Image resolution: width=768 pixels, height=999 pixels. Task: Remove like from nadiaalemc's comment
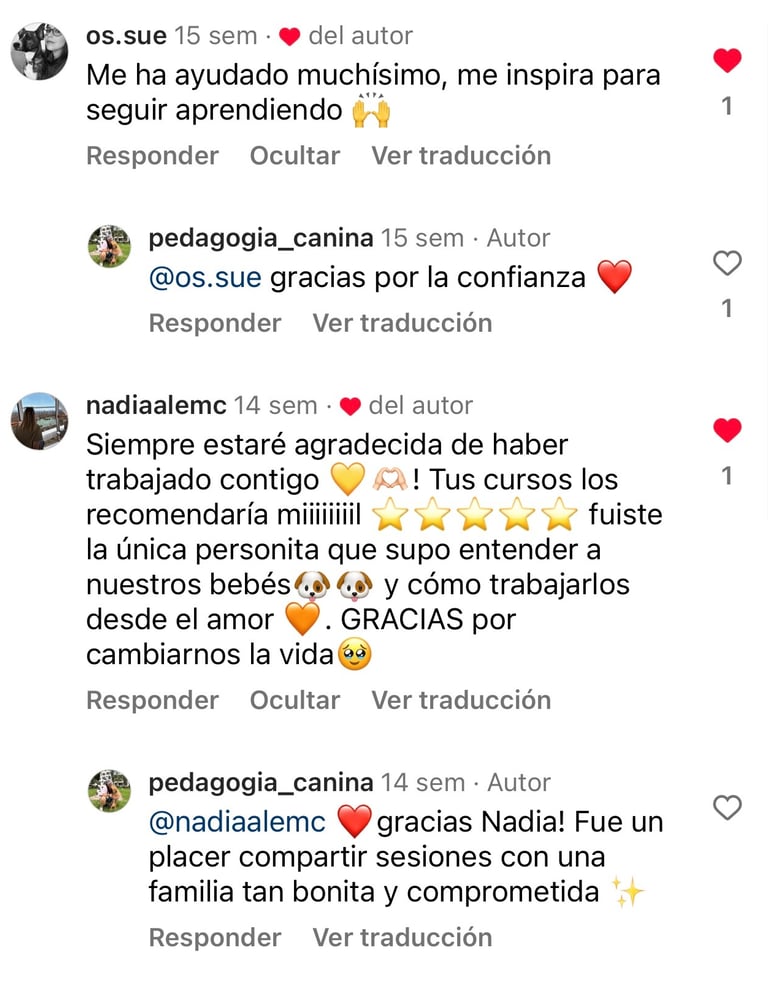click(727, 431)
